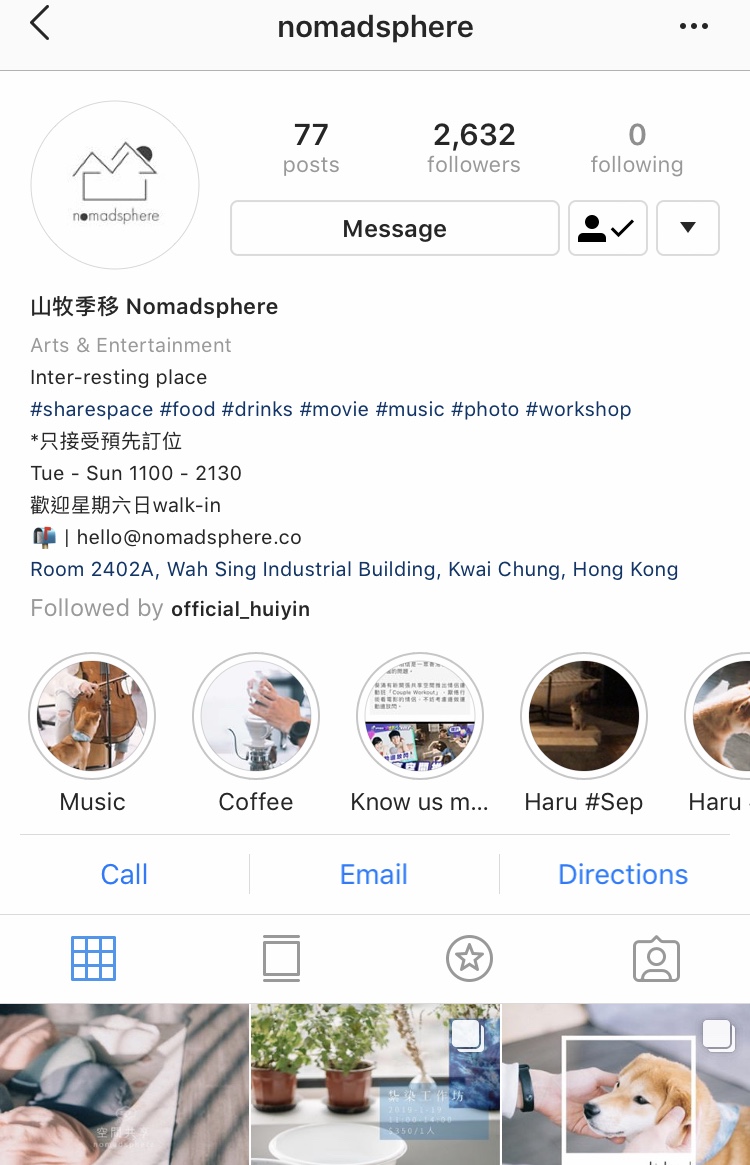Image resolution: width=750 pixels, height=1165 pixels.
Task: View the followers list
Action: (x=474, y=148)
